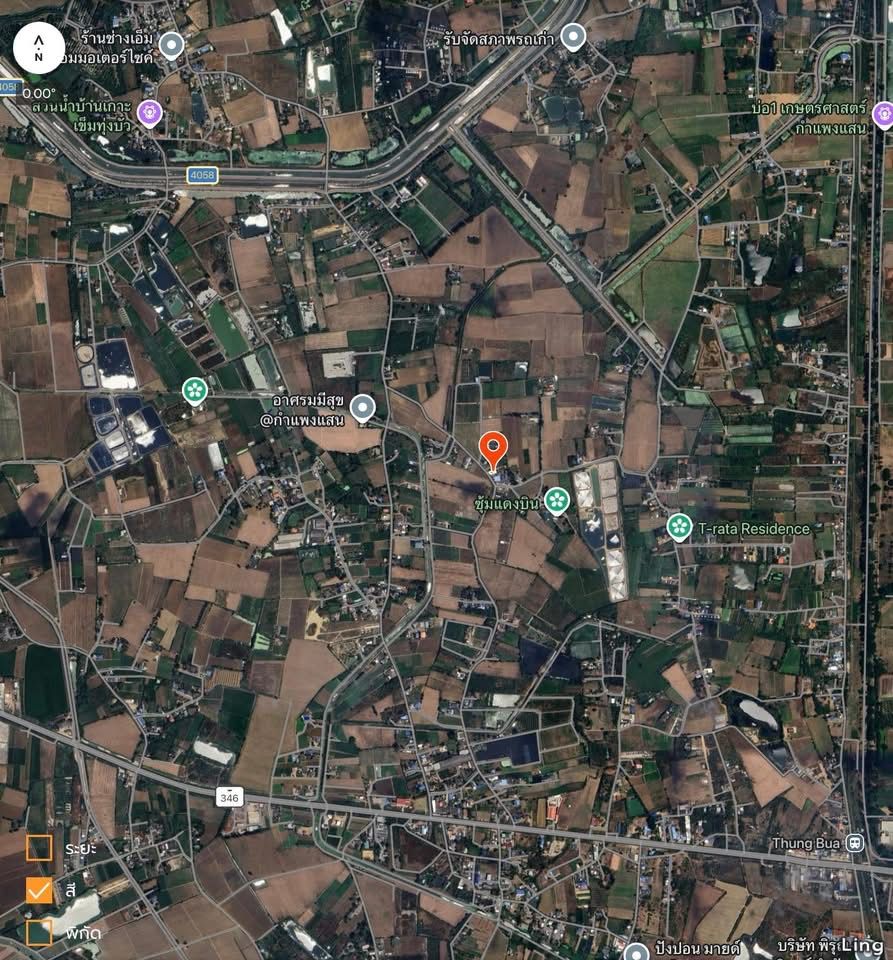Tap the compass north indicator
The height and width of the screenshot is (960, 893).
click(39, 48)
